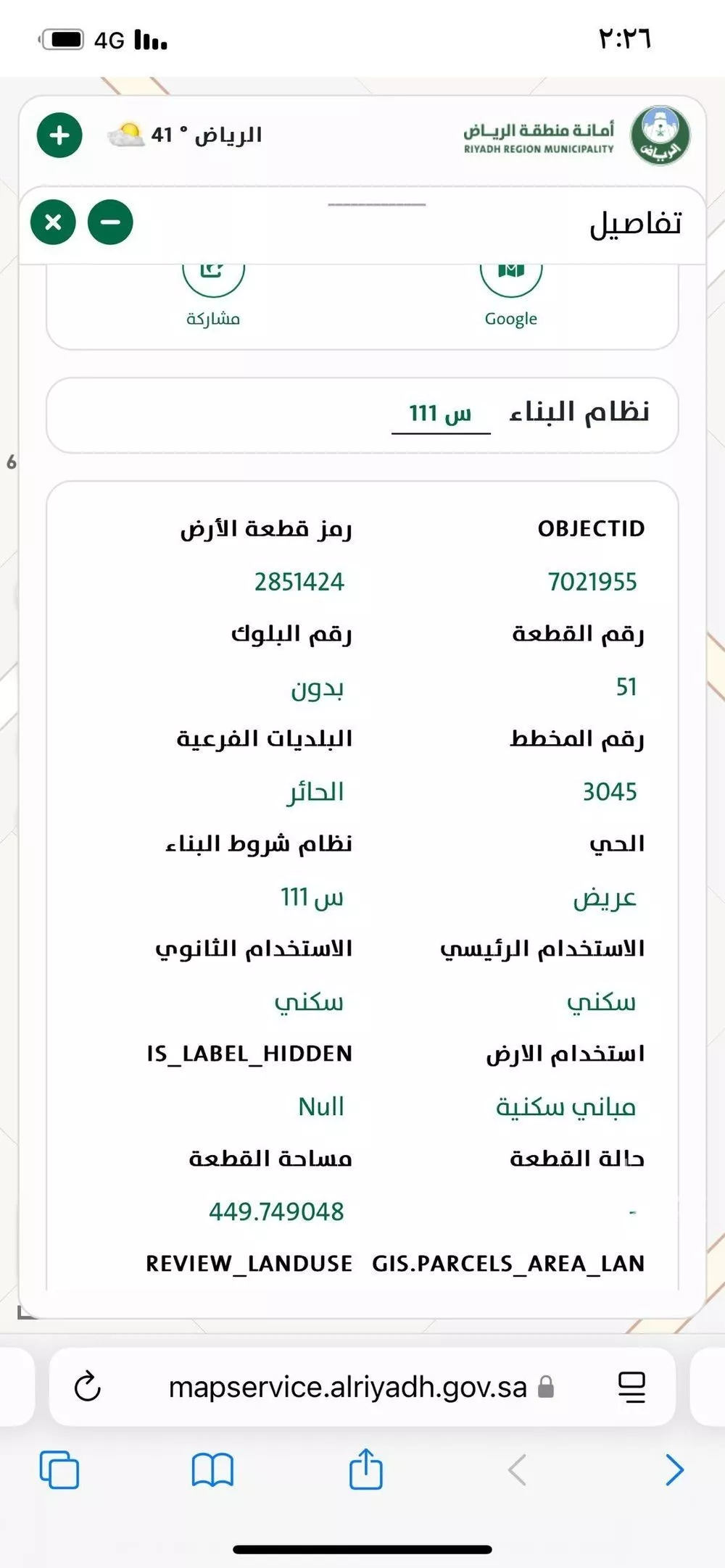Tap the green plus button on the map
The height and width of the screenshot is (1568, 725).
coord(59,135)
